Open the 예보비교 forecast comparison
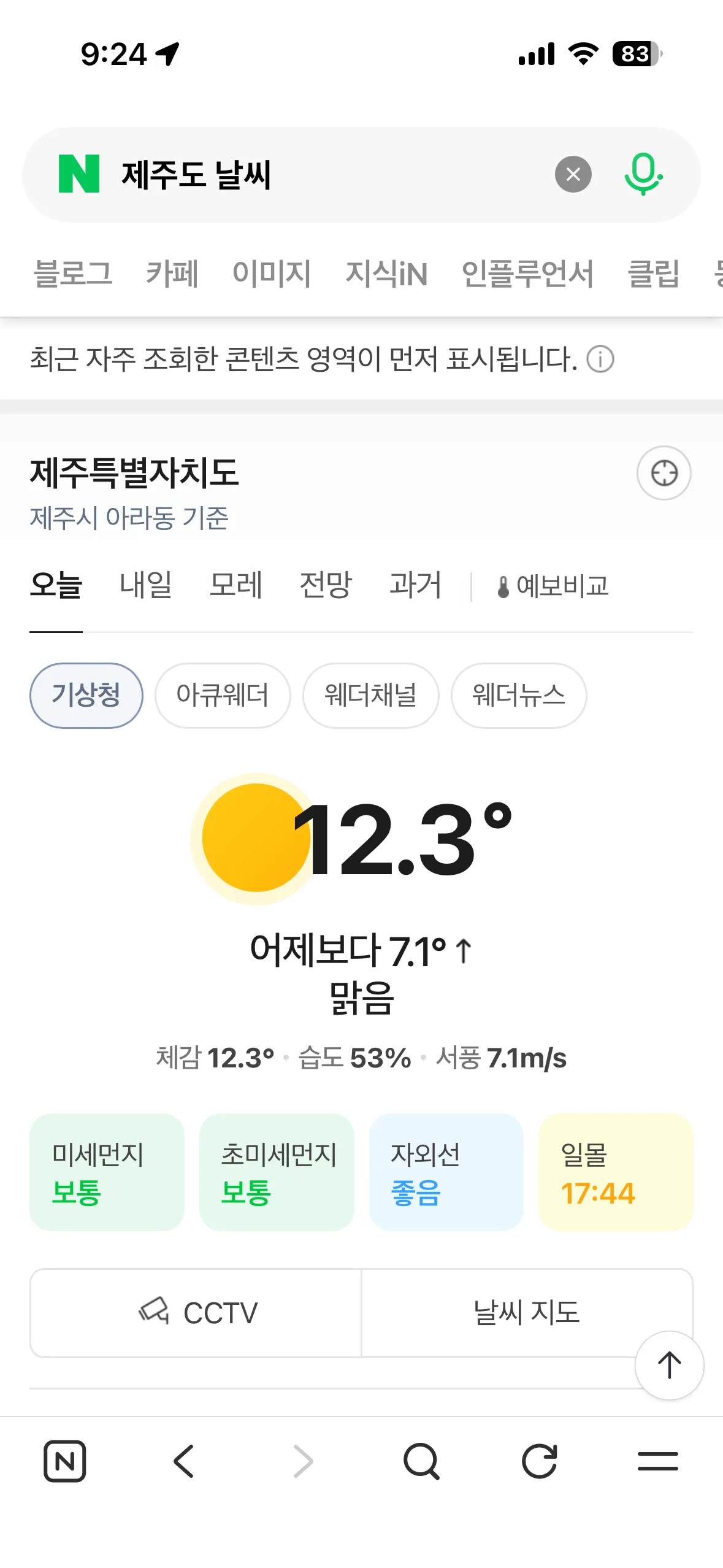723x1568 pixels. [x=552, y=586]
